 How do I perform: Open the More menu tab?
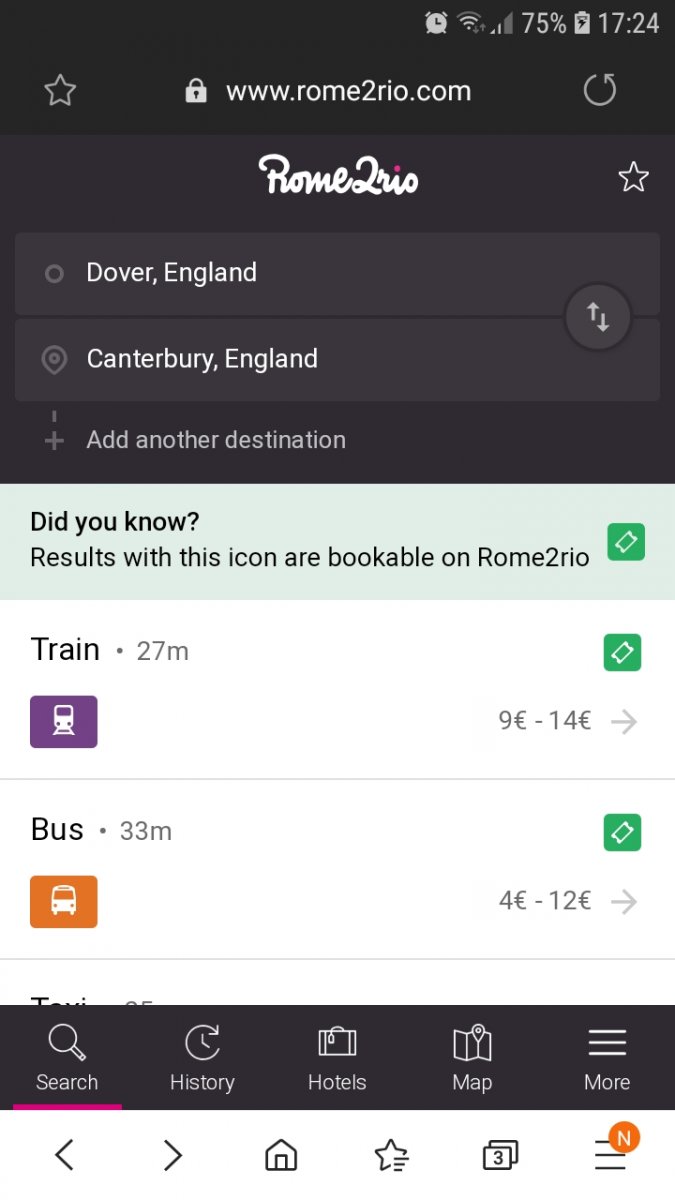click(x=607, y=1058)
